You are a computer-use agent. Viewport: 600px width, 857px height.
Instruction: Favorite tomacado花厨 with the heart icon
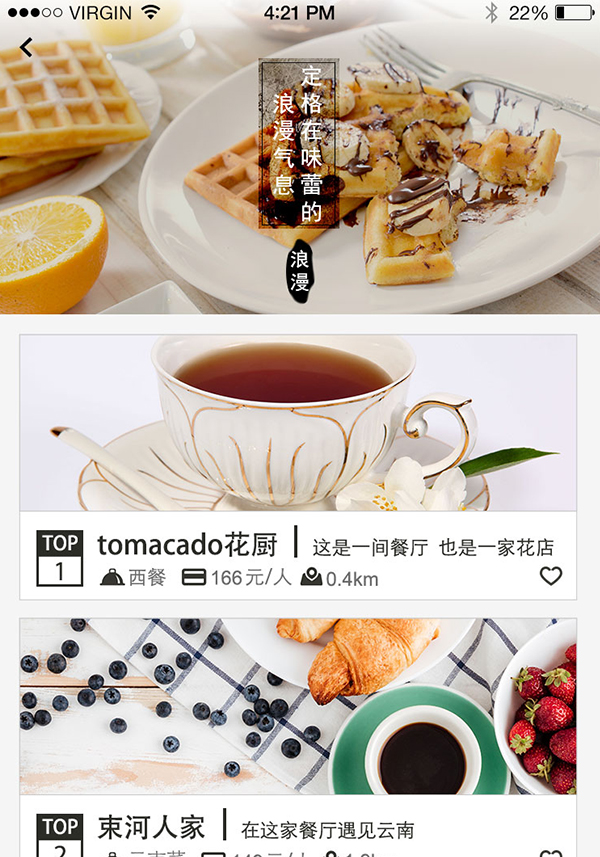pos(551,576)
